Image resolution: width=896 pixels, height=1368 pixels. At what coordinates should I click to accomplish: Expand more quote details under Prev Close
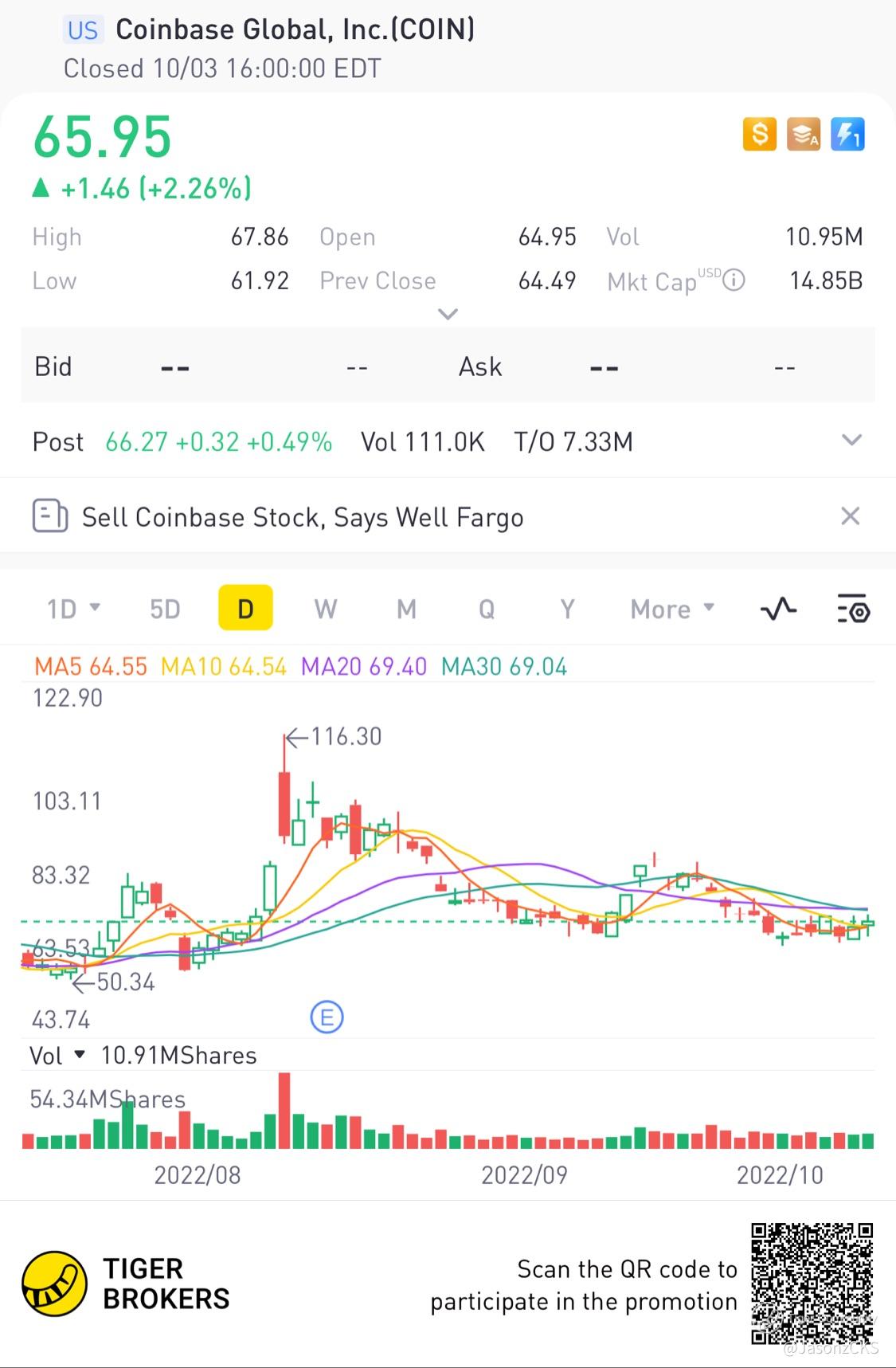point(448,314)
